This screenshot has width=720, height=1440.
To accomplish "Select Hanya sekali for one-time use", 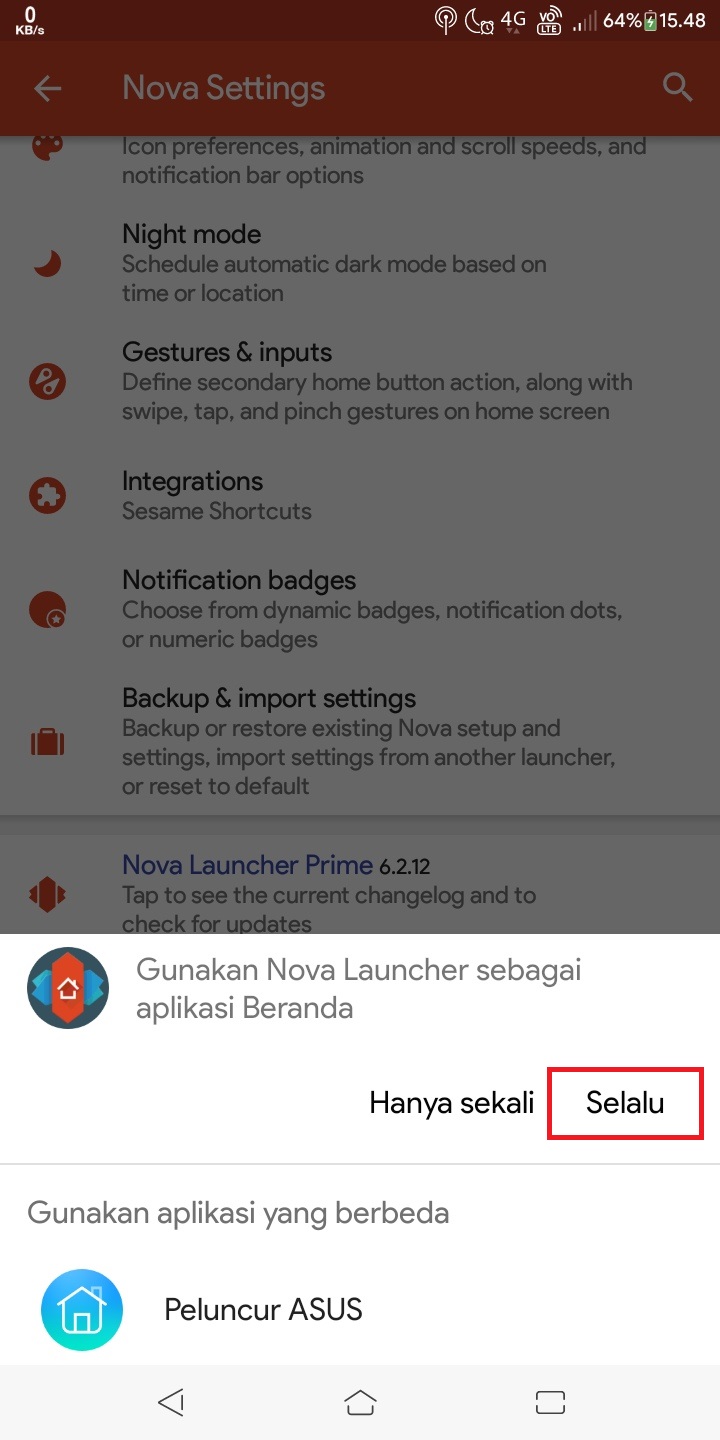I will [x=452, y=1103].
